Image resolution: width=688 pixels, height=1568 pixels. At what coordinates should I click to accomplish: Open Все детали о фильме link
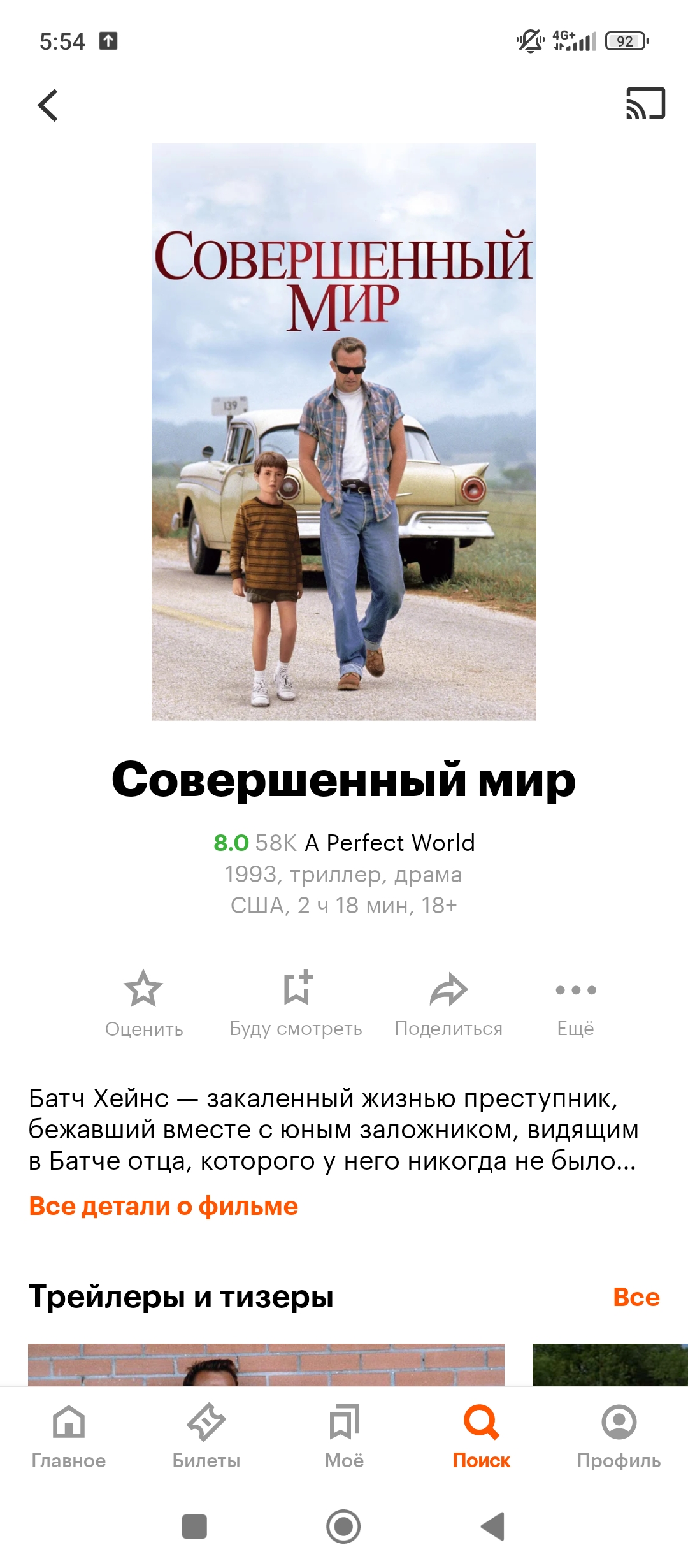164,1207
